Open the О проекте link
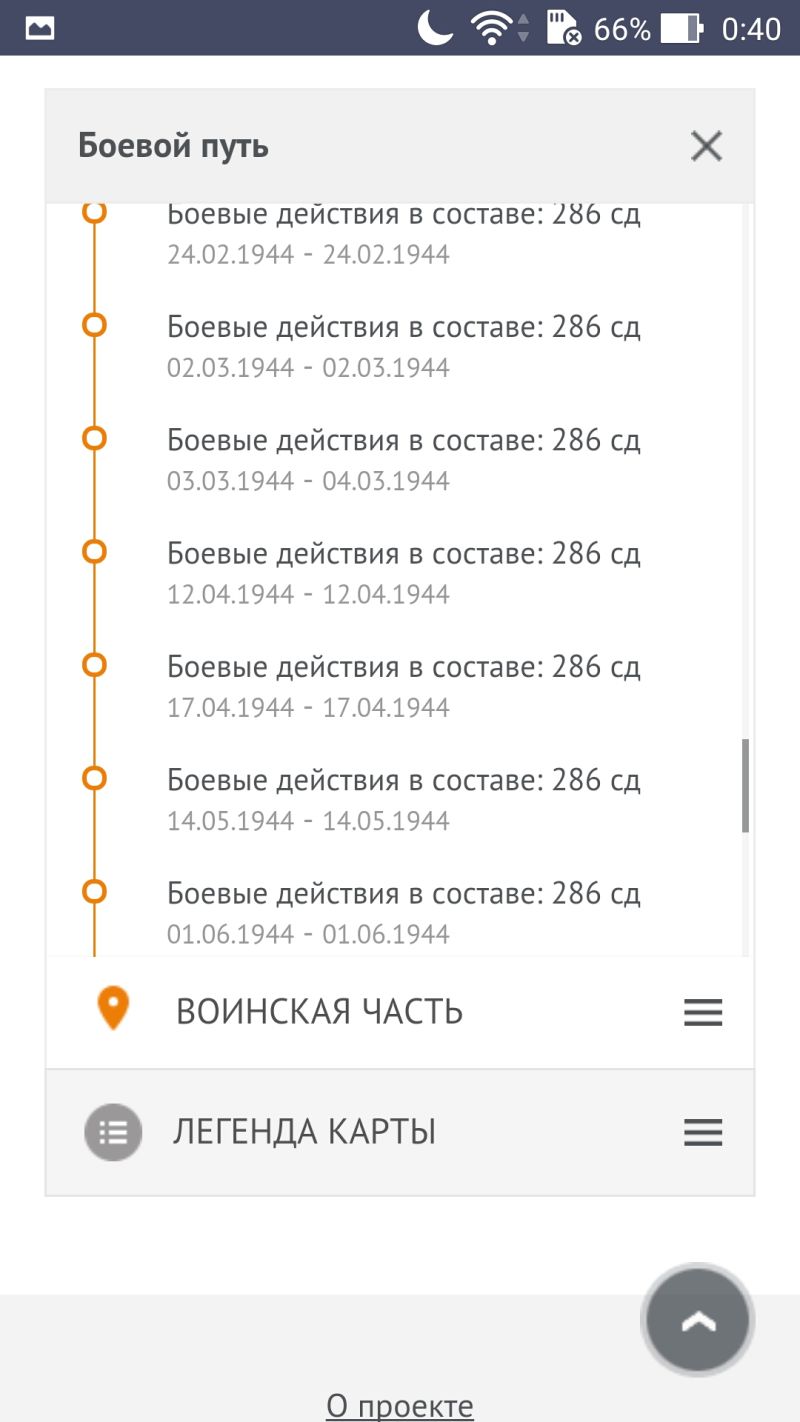Image resolution: width=800 pixels, height=1422 pixels. tap(400, 1406)
